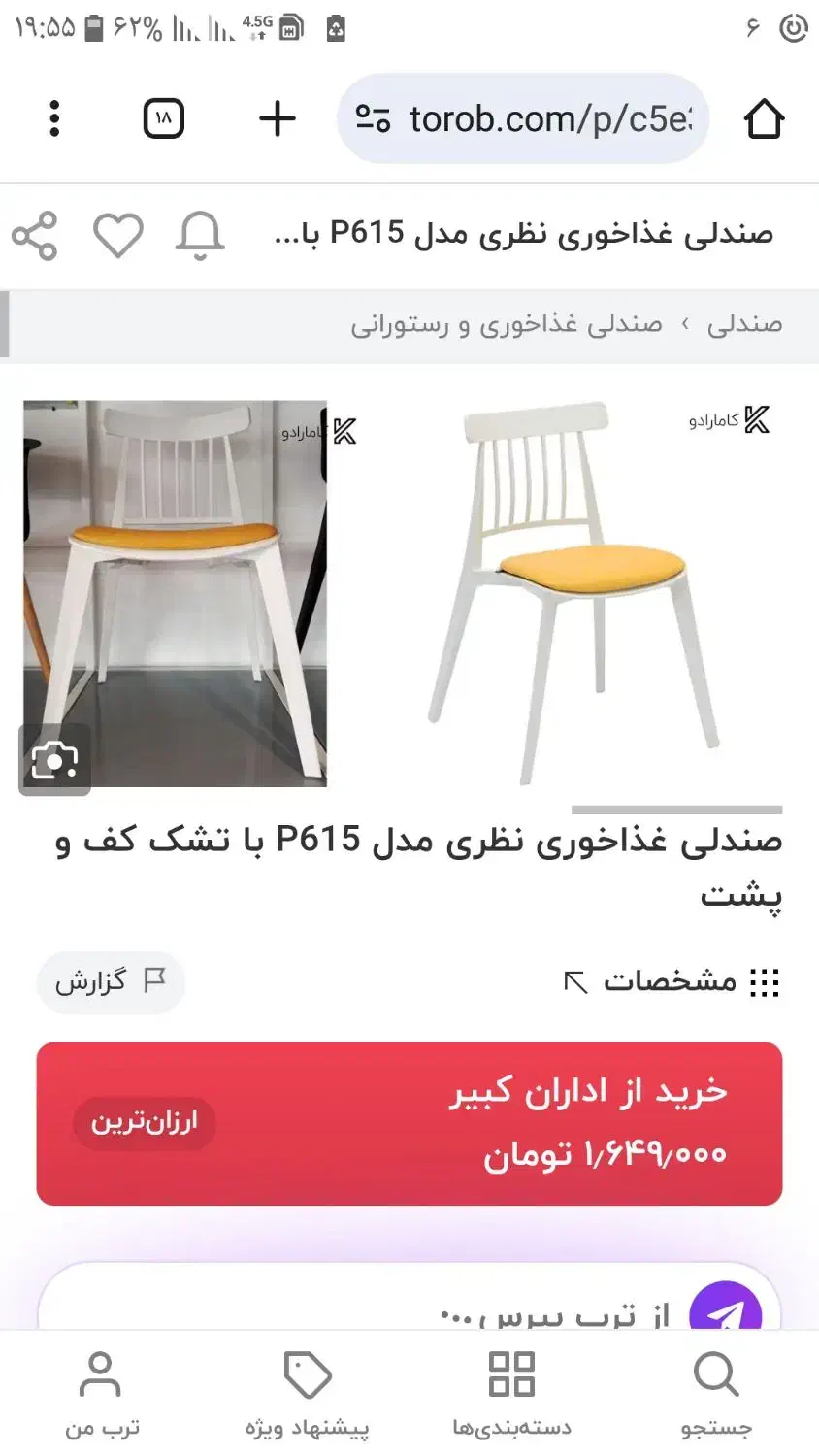The width and height of the screenshot is (819, 1456).
Task: Buy from اداران کبیر at cheapest price
Action: pyautogui.click(x=409, y=1123)
